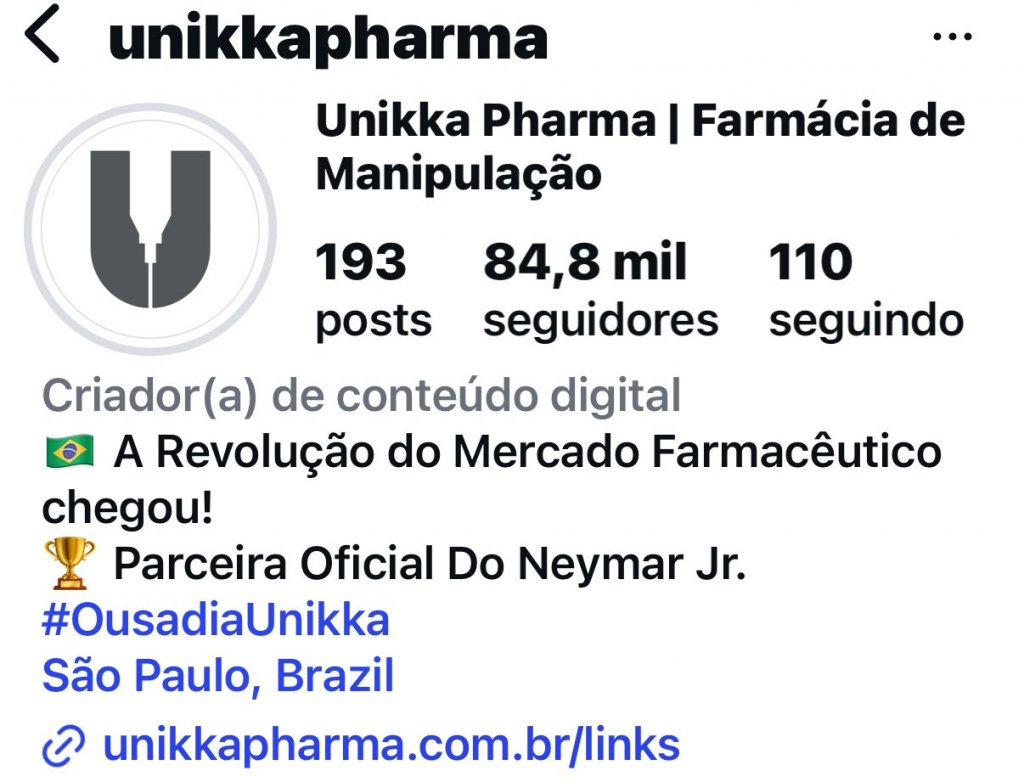Open the São Paulo, Brazil location

218,676
